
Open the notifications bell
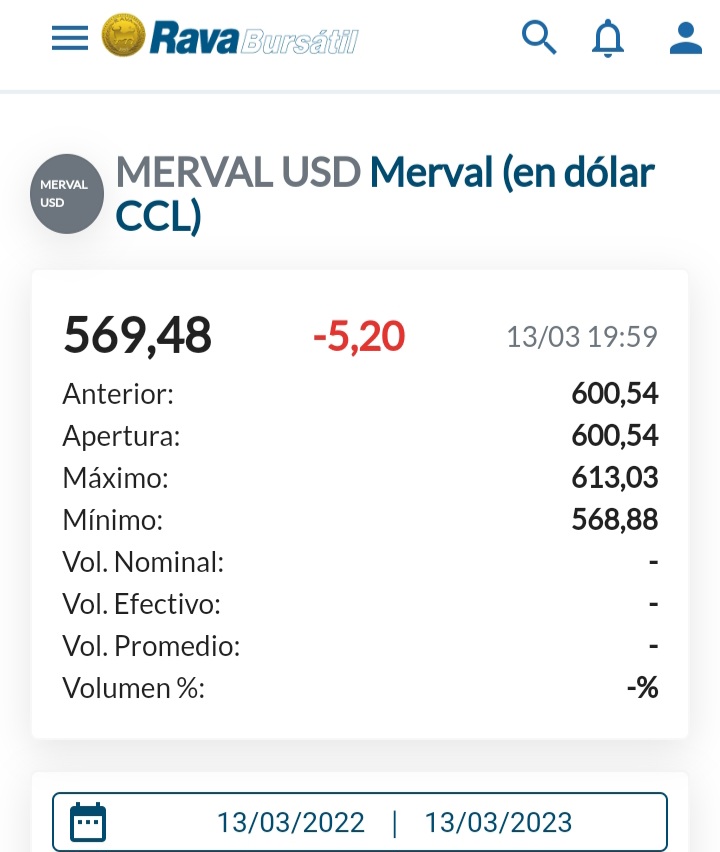607,39
